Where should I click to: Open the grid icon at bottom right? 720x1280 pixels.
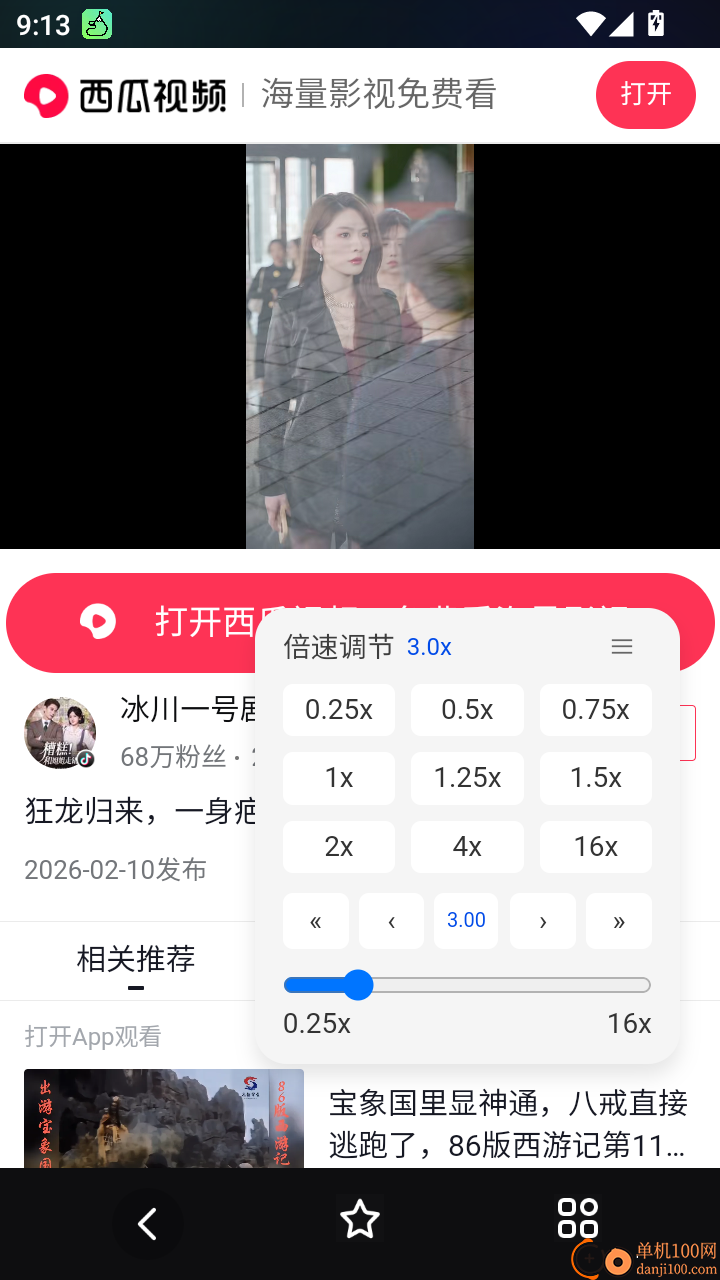point(577,1219)
